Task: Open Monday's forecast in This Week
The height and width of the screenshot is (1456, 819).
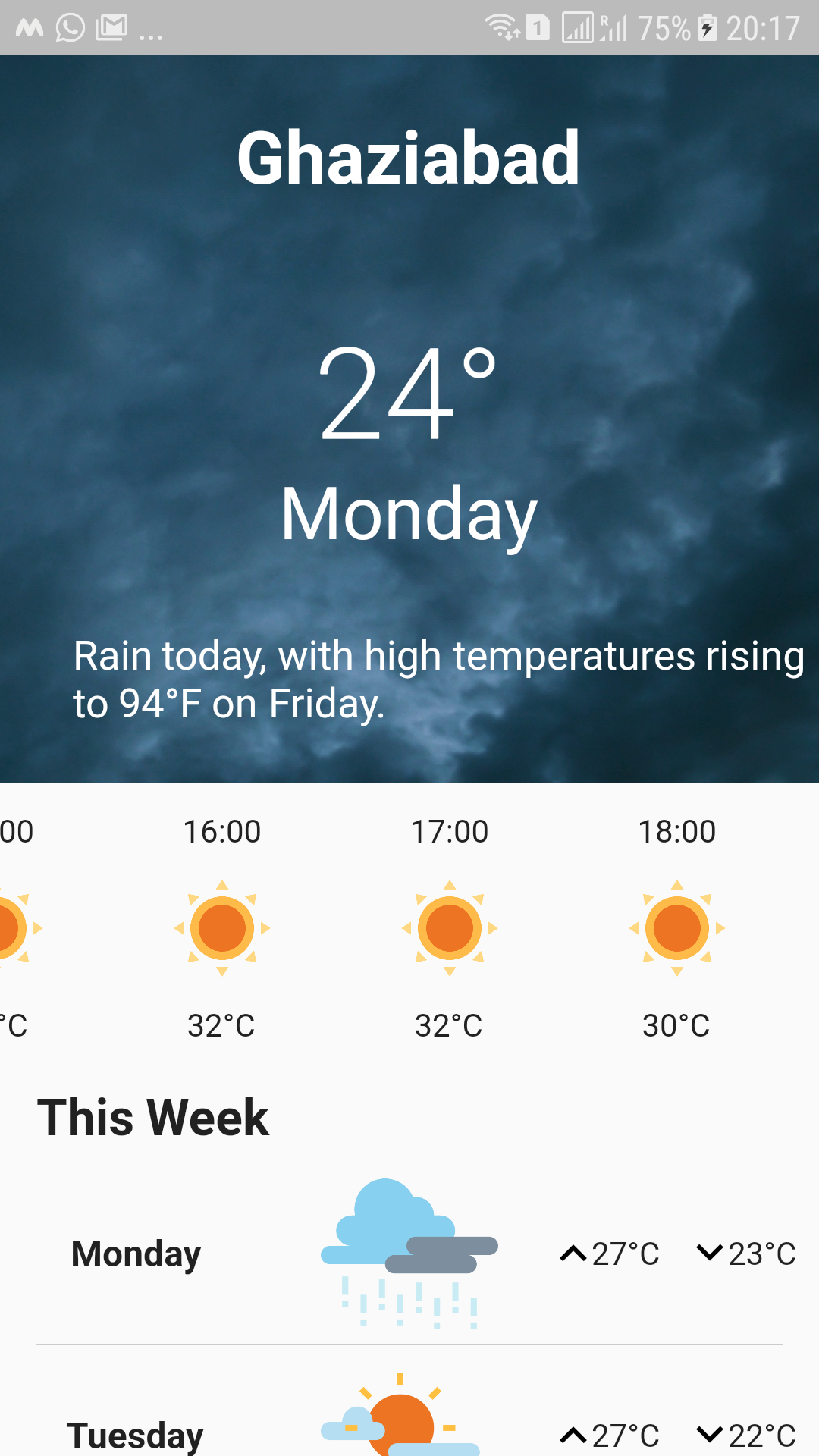Action: point(409,1254)
